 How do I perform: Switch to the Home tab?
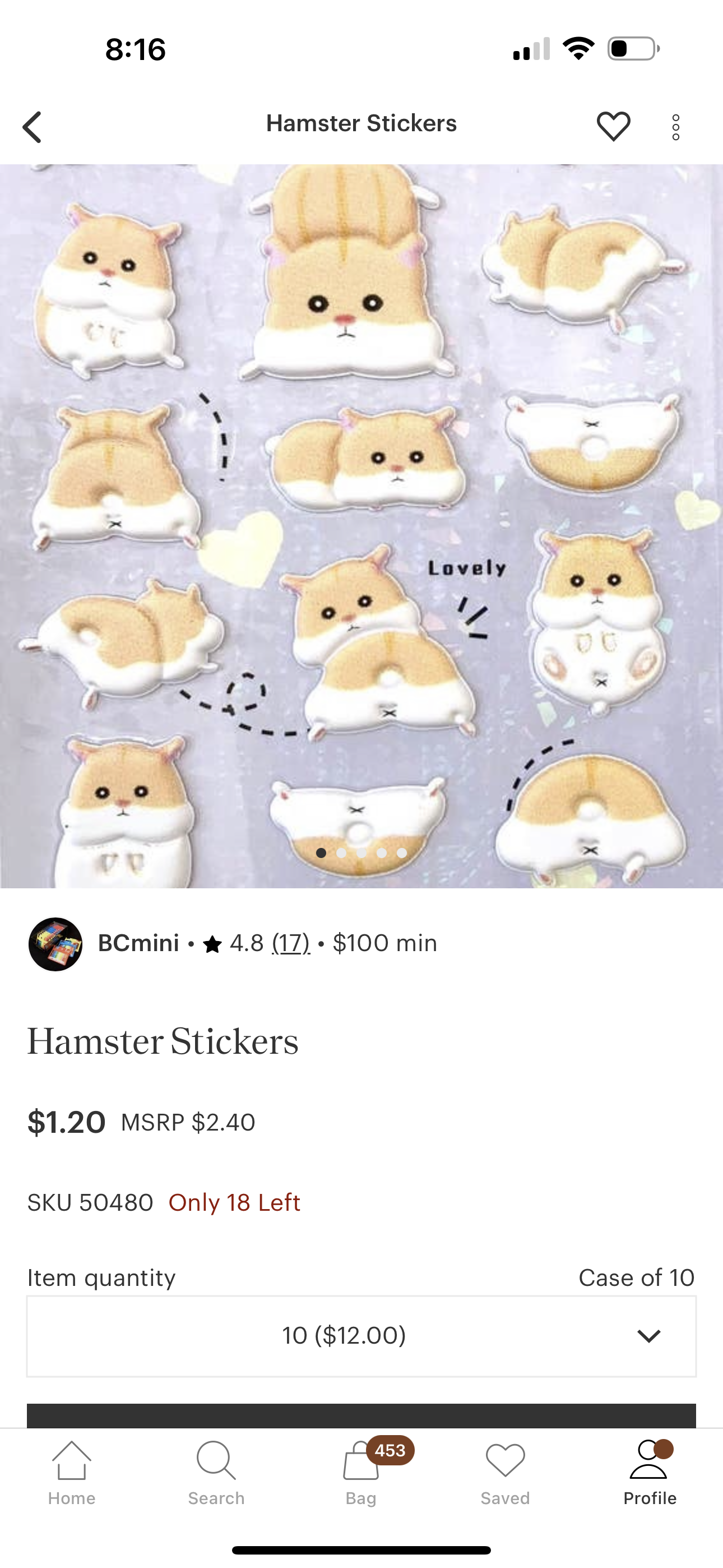click(72, 1472)
